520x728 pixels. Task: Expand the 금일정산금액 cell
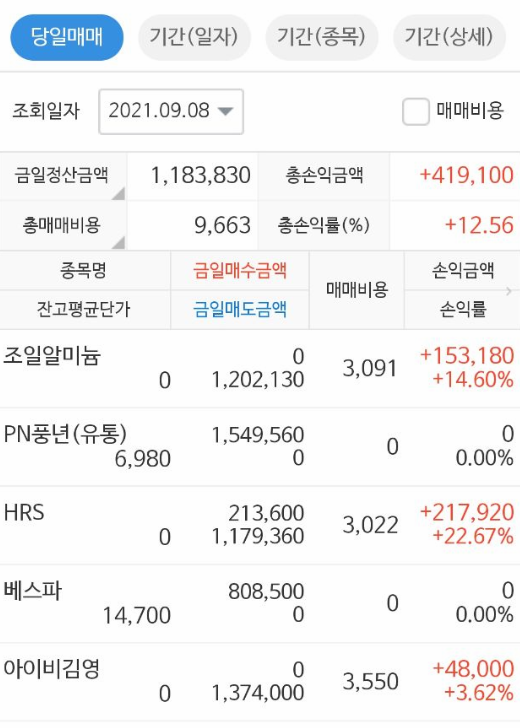tap(63, 176)
